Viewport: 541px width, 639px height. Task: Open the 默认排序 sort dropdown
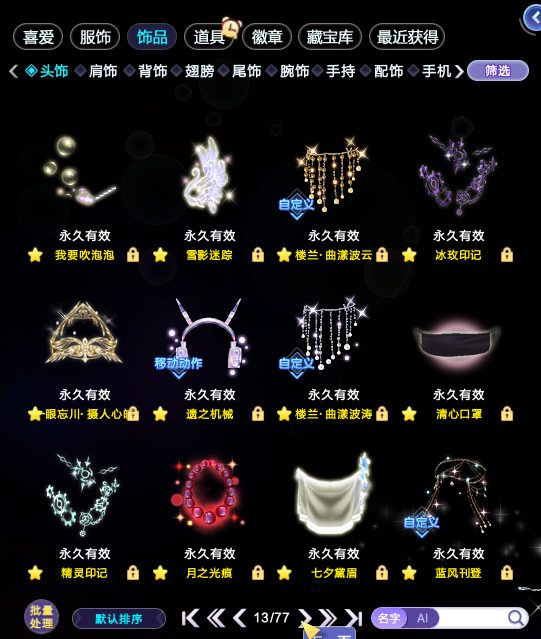(119, 619)
